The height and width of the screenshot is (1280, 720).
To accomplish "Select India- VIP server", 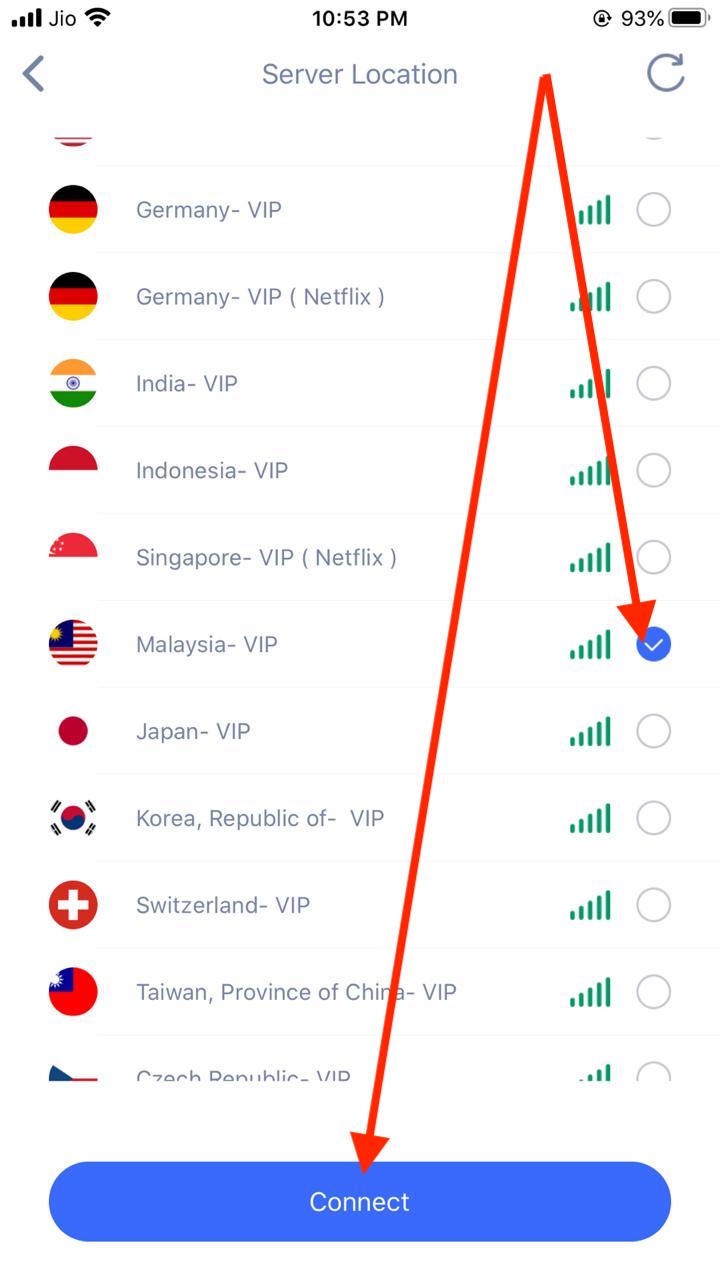I will click(360, 384).
